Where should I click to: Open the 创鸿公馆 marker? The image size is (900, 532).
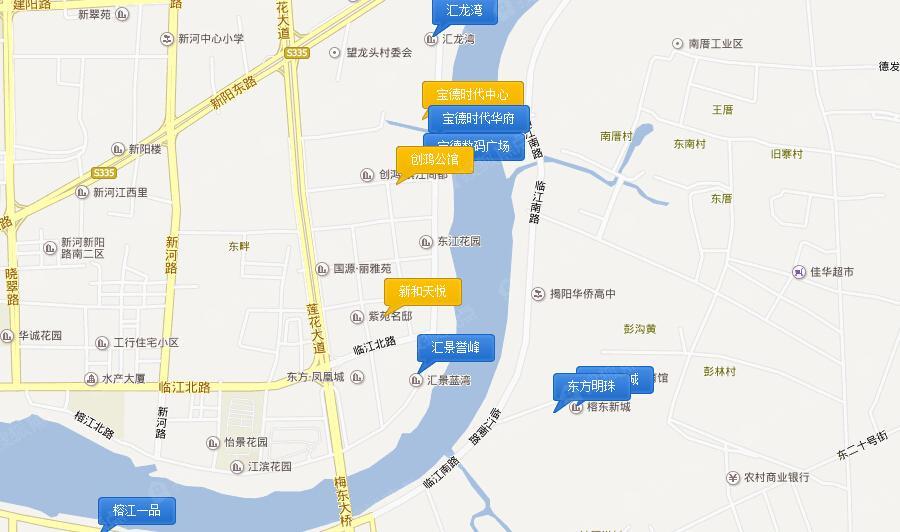pyautogui.click(x=434, y=159)
